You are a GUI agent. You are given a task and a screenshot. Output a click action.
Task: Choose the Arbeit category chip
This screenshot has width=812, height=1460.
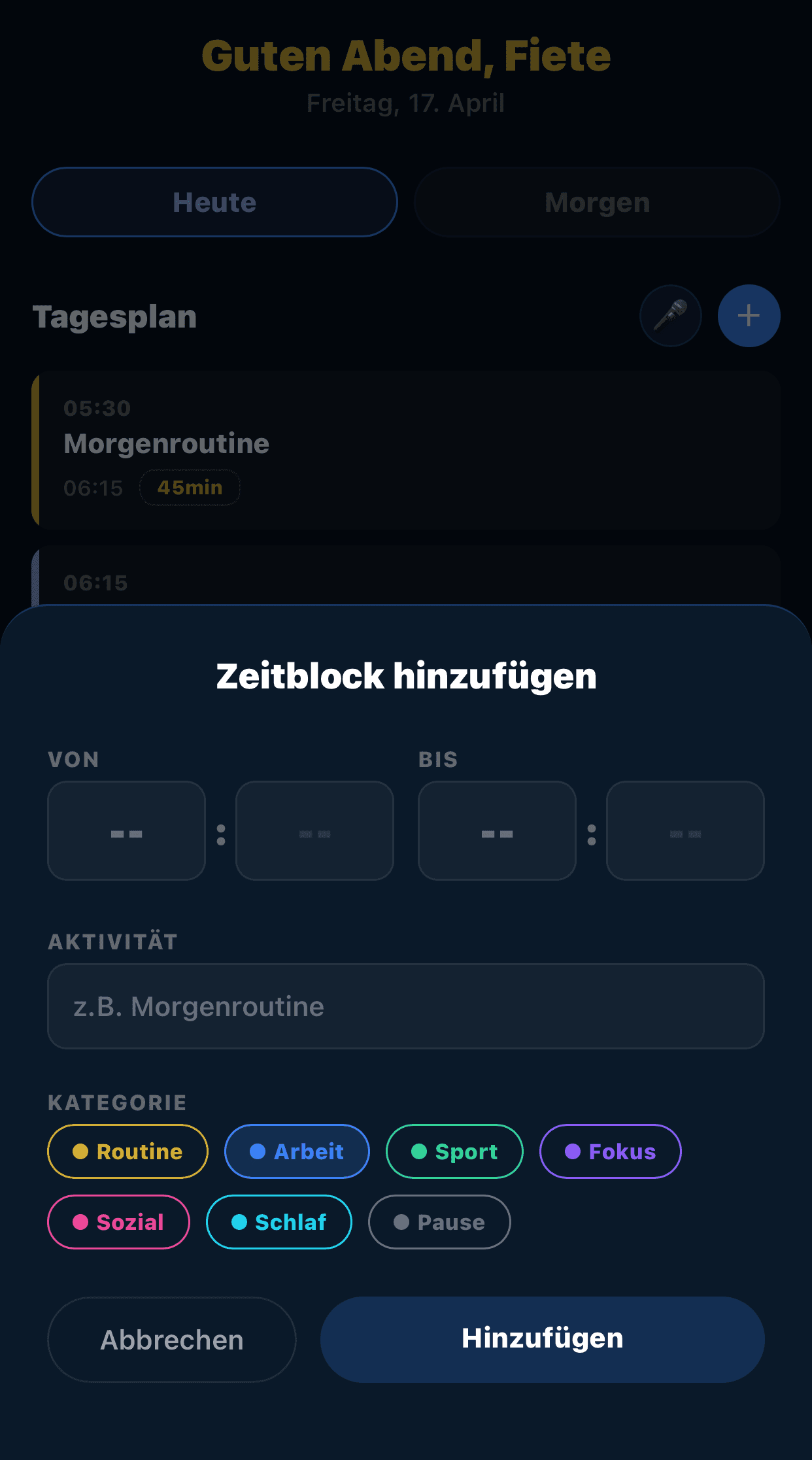297,1151
